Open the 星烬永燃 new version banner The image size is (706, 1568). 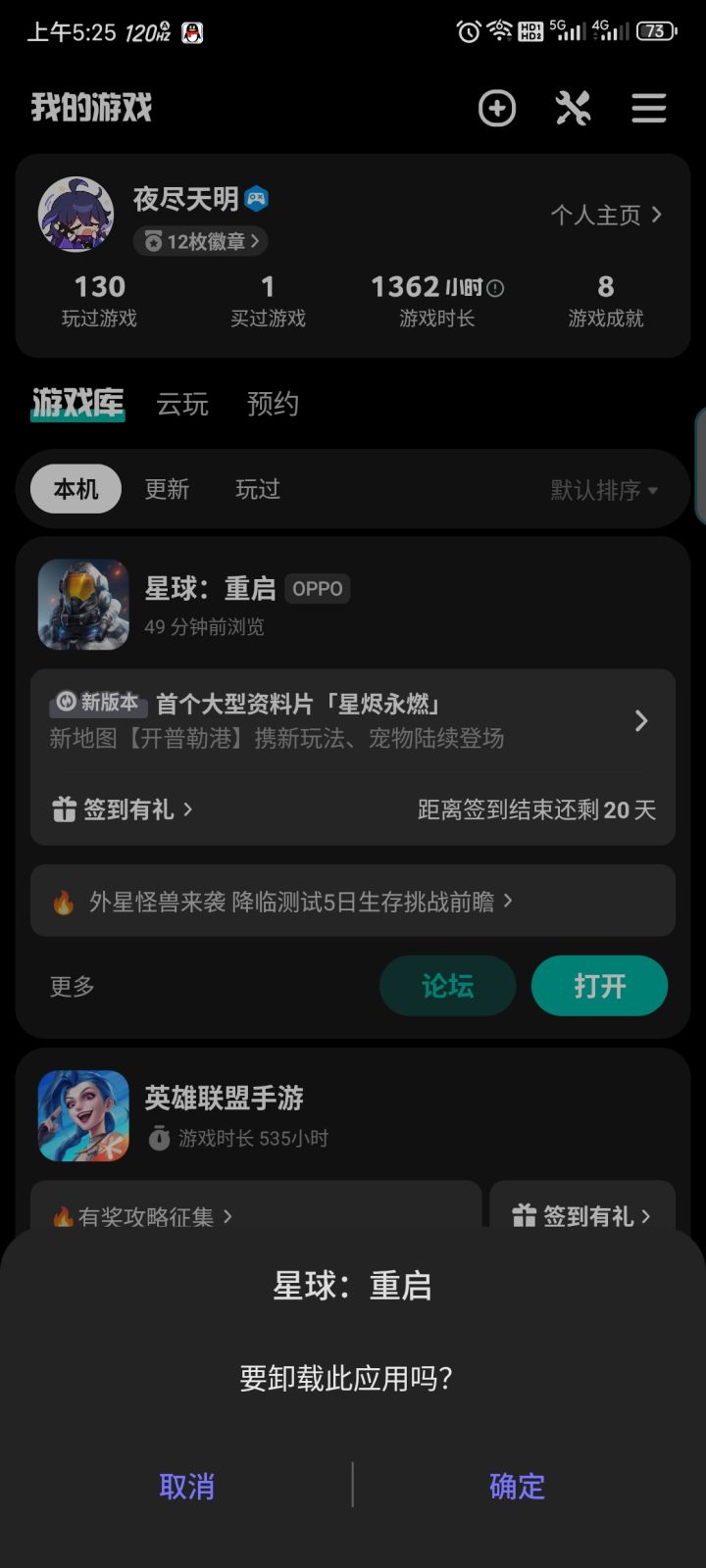(x=353, y=720)
